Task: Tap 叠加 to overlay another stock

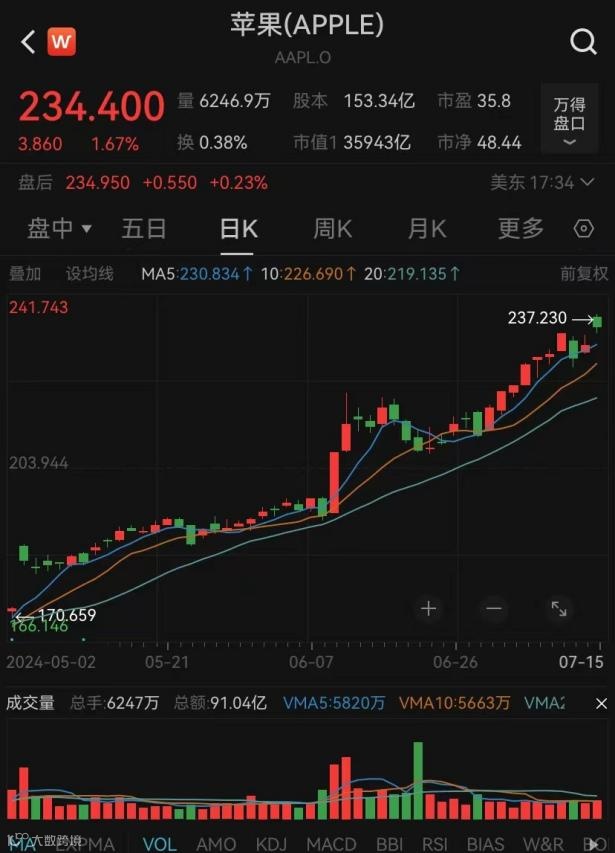Action: [x=25, y=273]
